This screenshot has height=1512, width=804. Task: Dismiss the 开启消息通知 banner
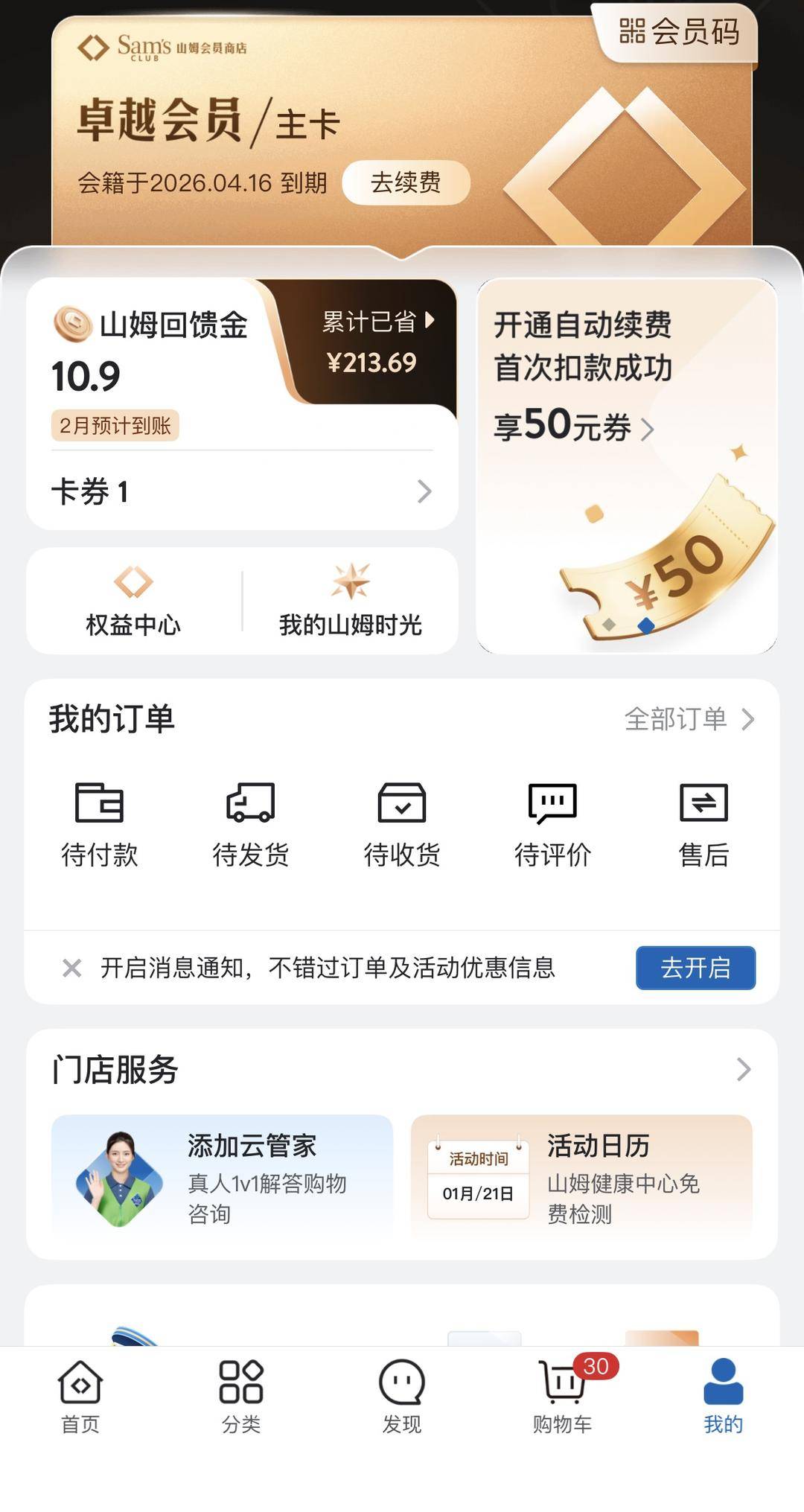tap(72, 968)
